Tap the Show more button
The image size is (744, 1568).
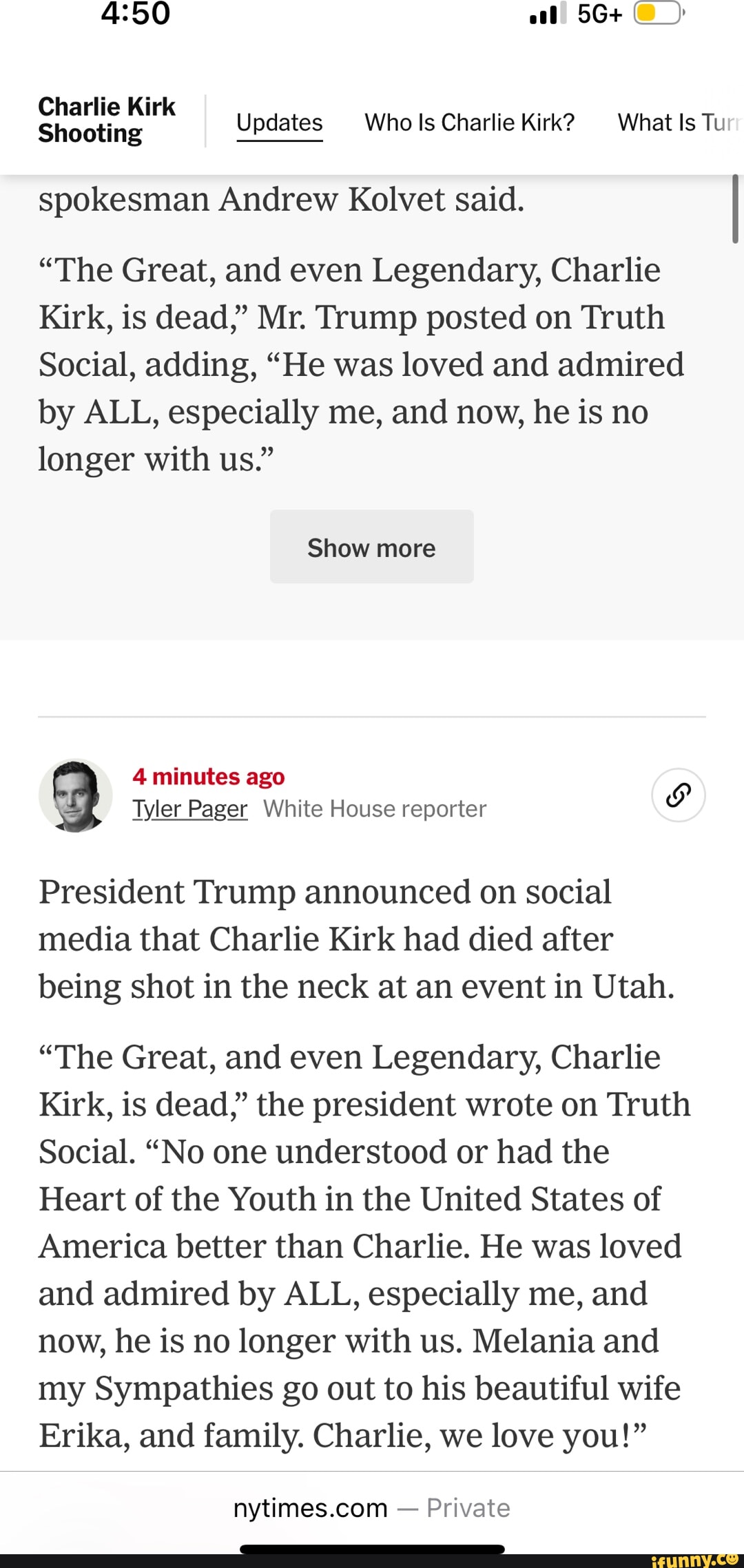[x=371, y=547]
